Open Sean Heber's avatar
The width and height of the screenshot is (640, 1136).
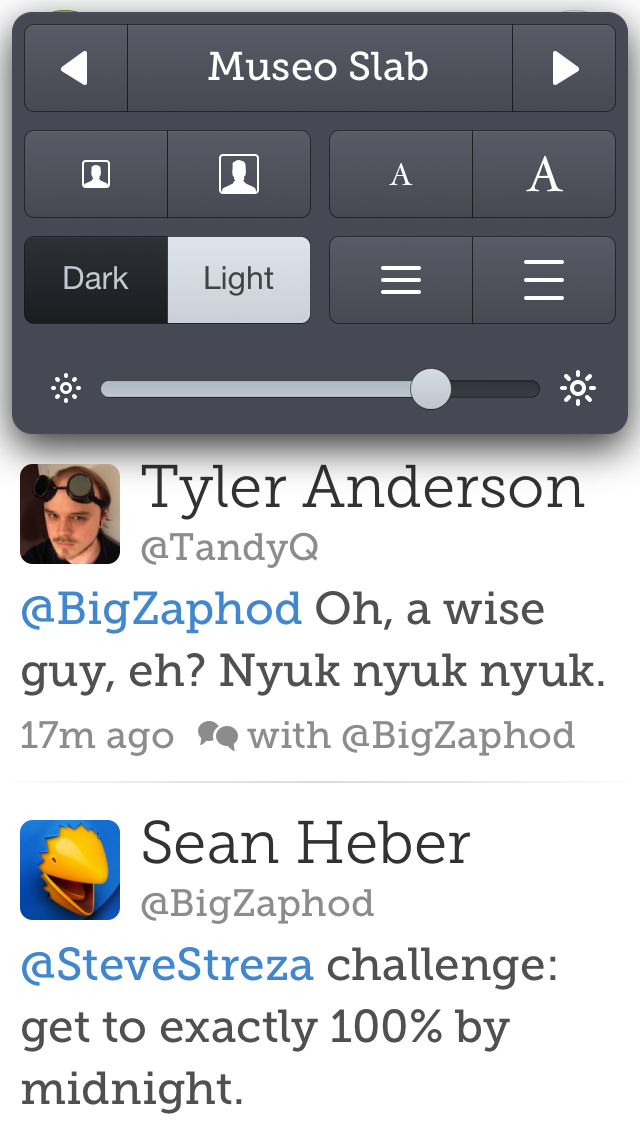[70, 870]
